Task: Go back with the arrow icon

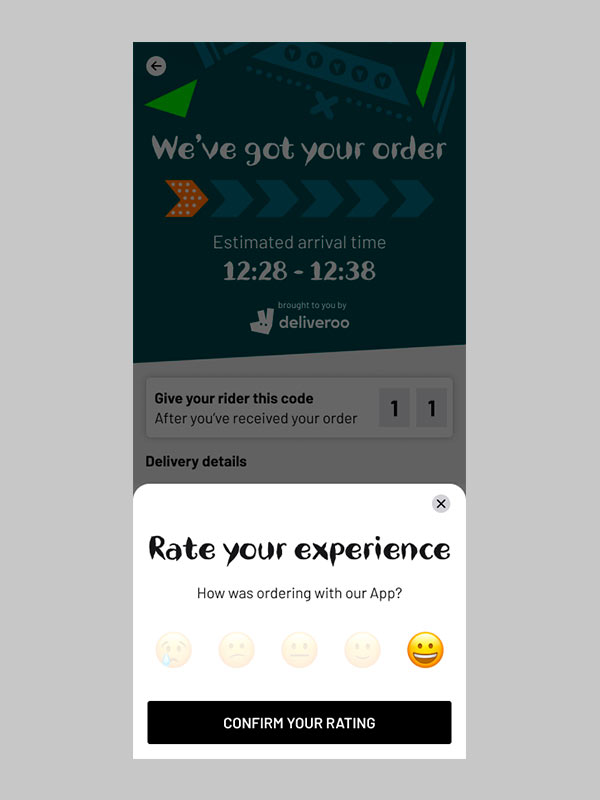Action: click(156, 66)
